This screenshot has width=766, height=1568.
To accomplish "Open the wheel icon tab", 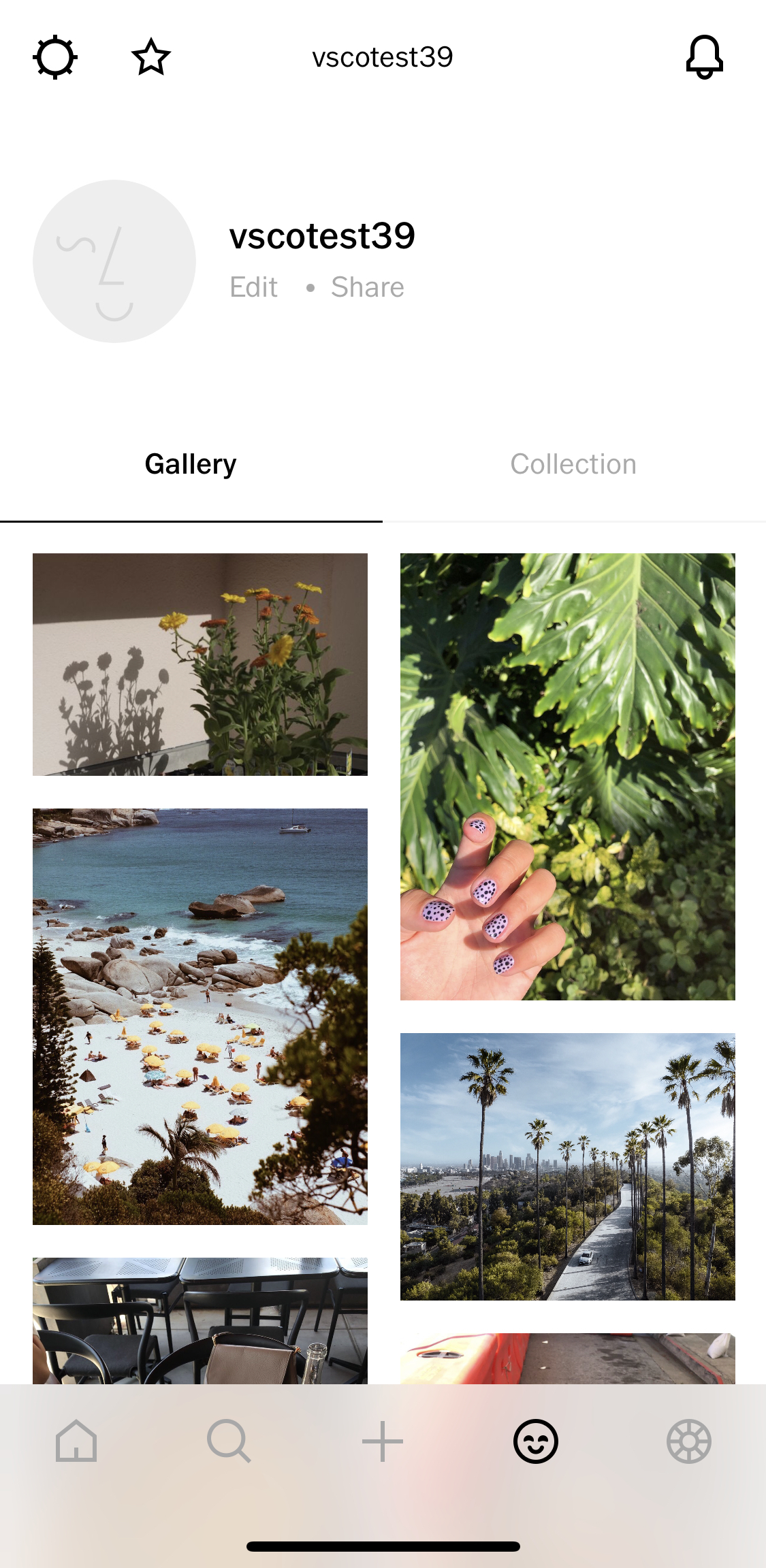I will (x=689, y=1441).
